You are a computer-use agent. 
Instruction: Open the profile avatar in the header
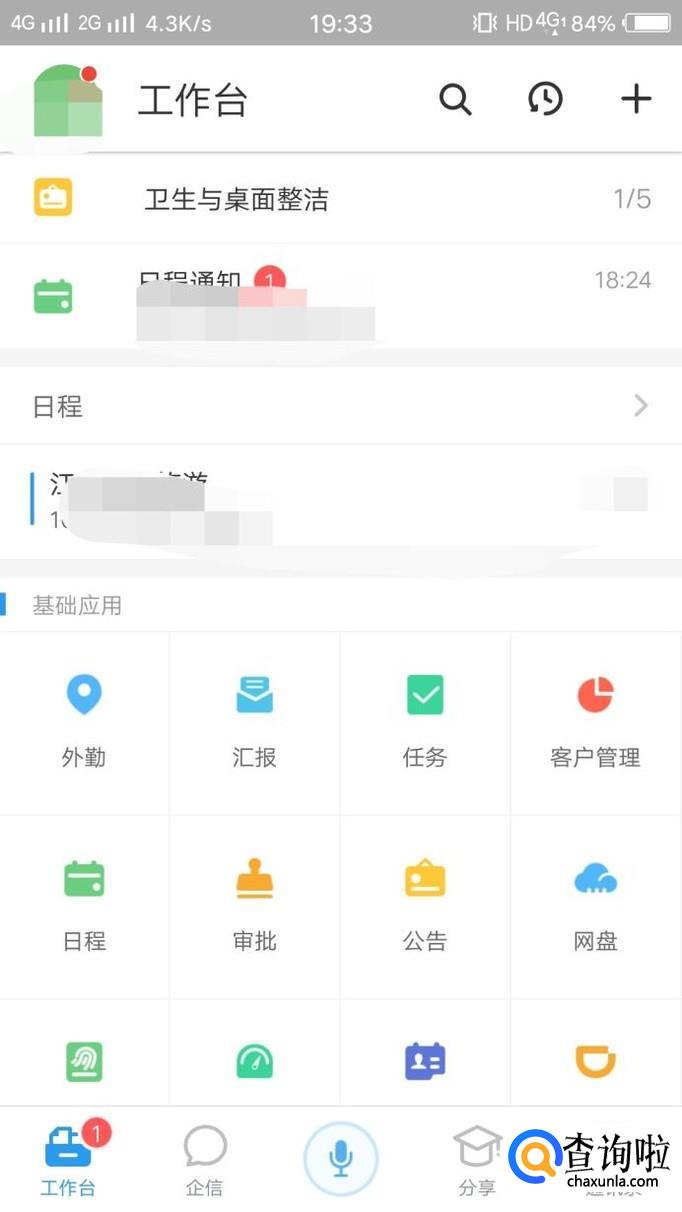68,101
